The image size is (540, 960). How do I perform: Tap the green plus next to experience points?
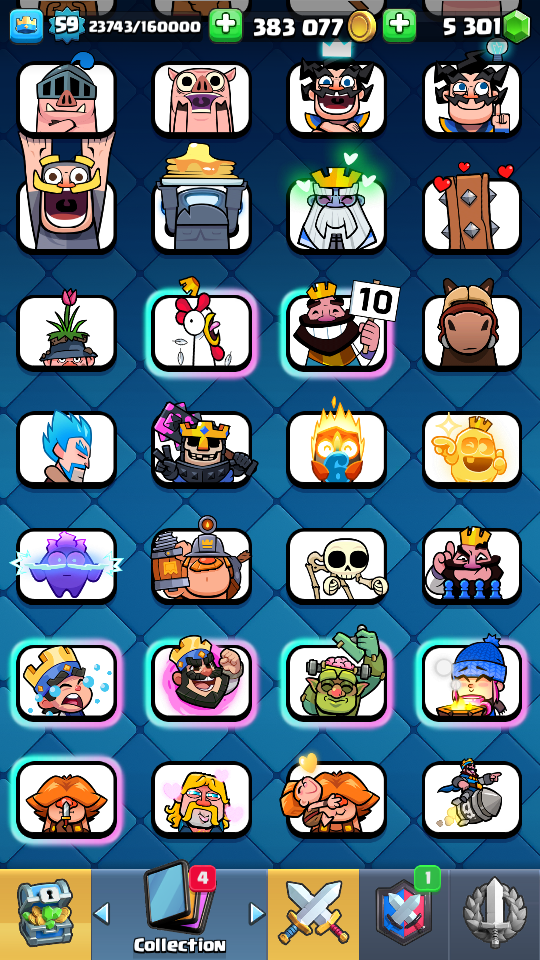click(x=225, y=26)
